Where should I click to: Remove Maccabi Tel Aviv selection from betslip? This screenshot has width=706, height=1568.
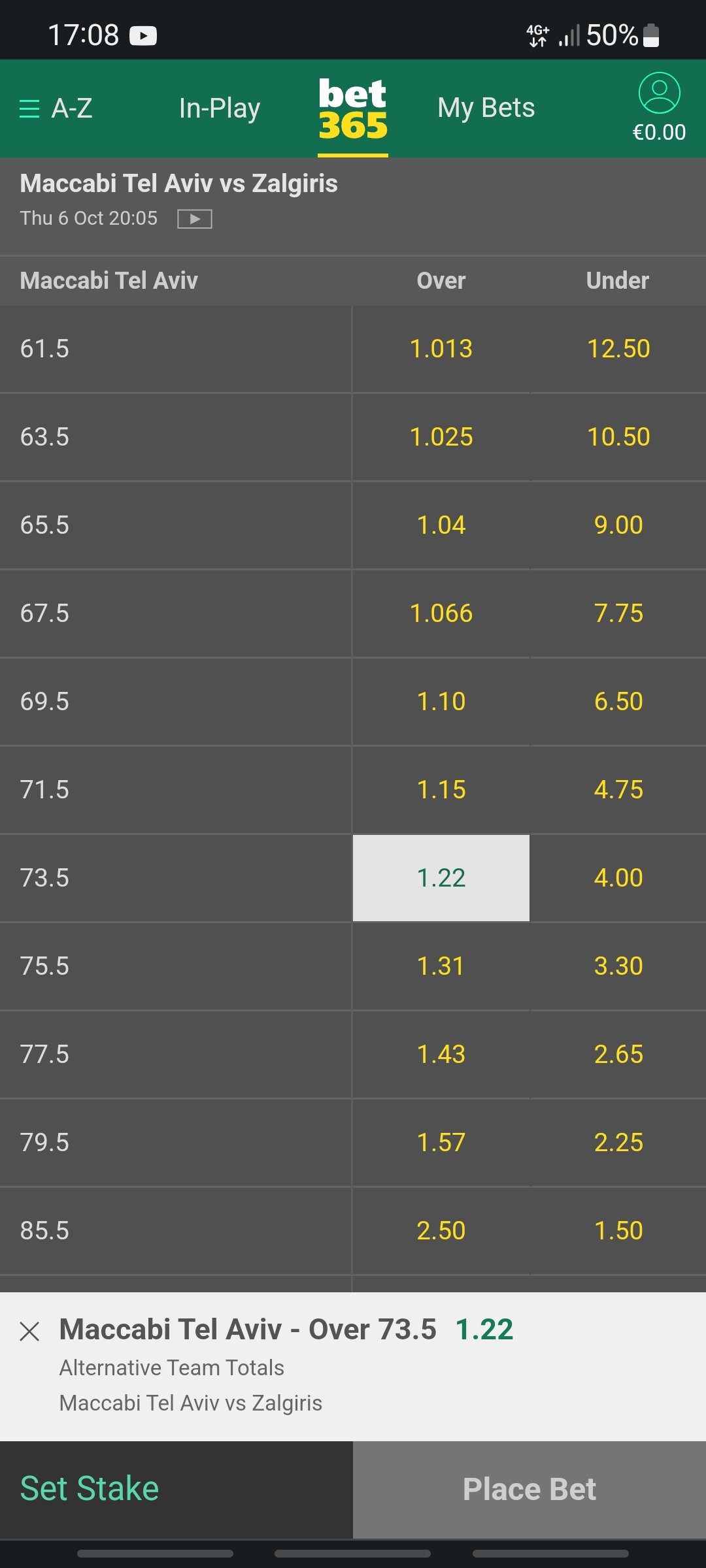tap(29, 1331)
